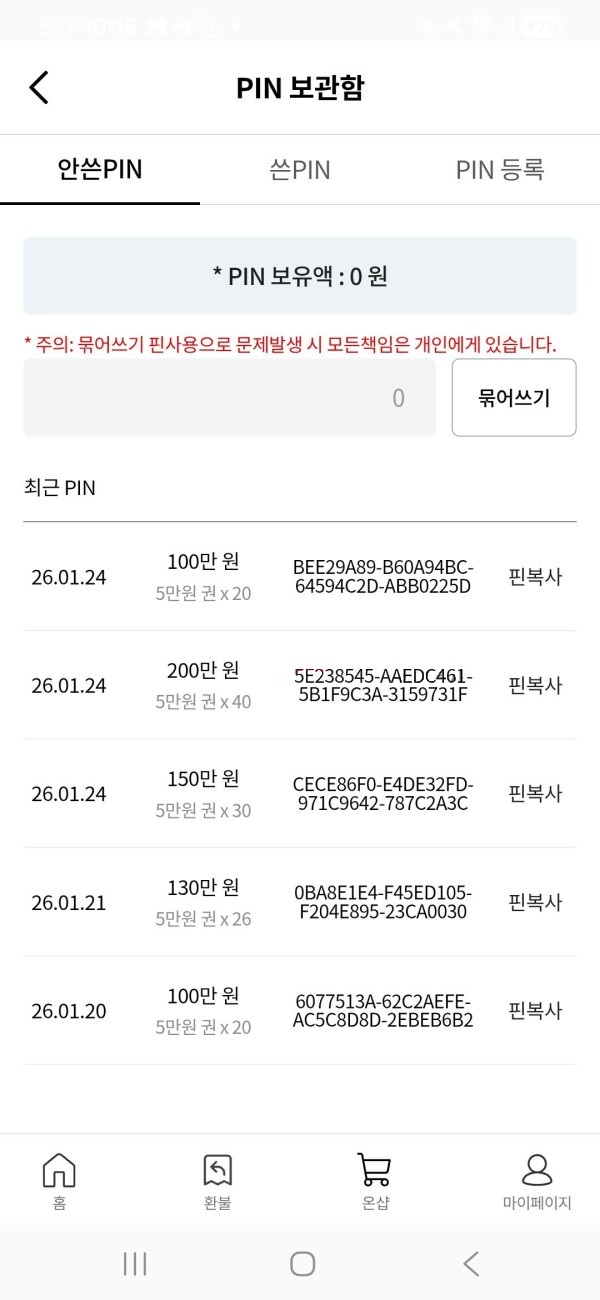Select the 안쓴PIN tab

[100, 169]
